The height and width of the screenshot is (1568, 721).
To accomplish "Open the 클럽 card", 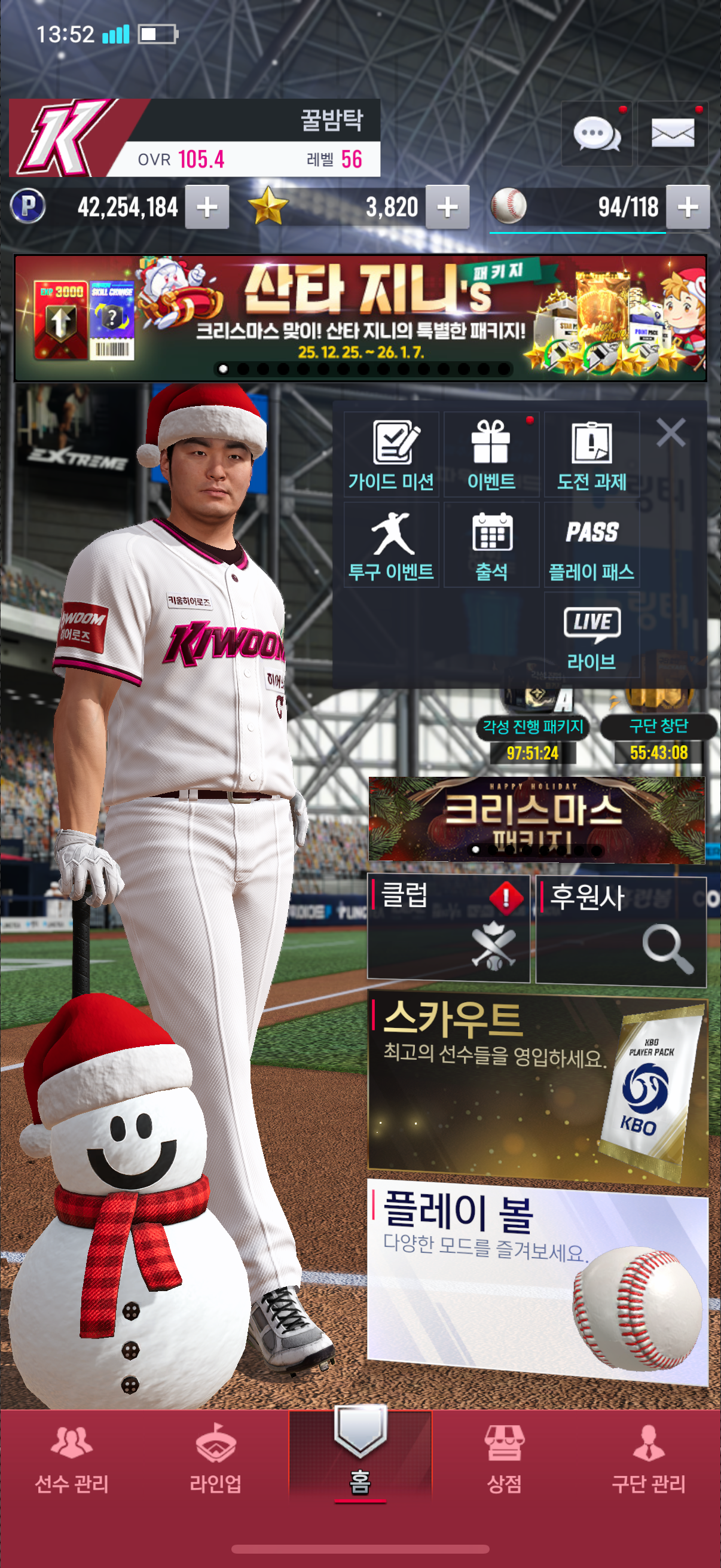I will tap(448, 928).
